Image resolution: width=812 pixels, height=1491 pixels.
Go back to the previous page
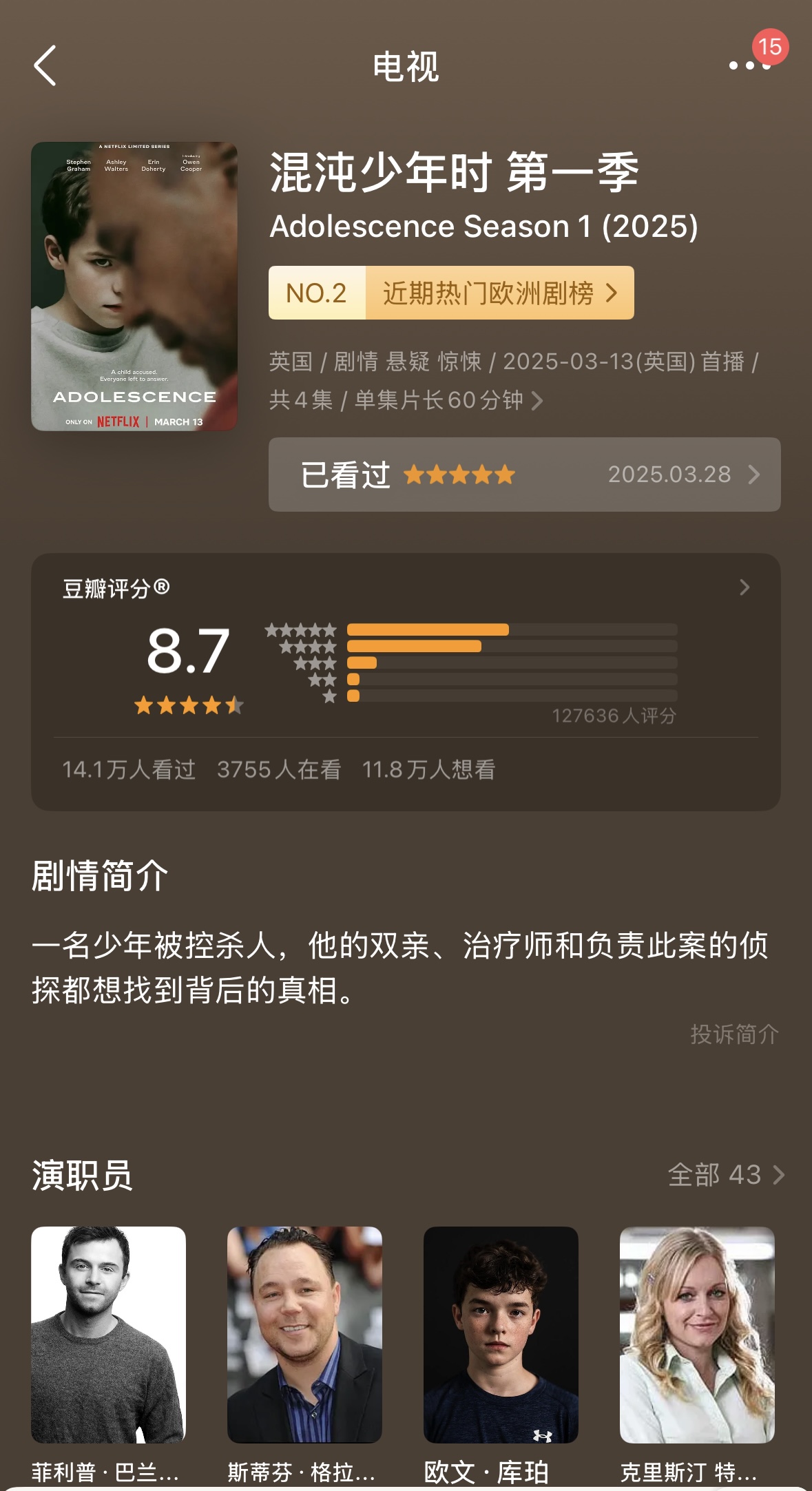(x=45, y=66)
